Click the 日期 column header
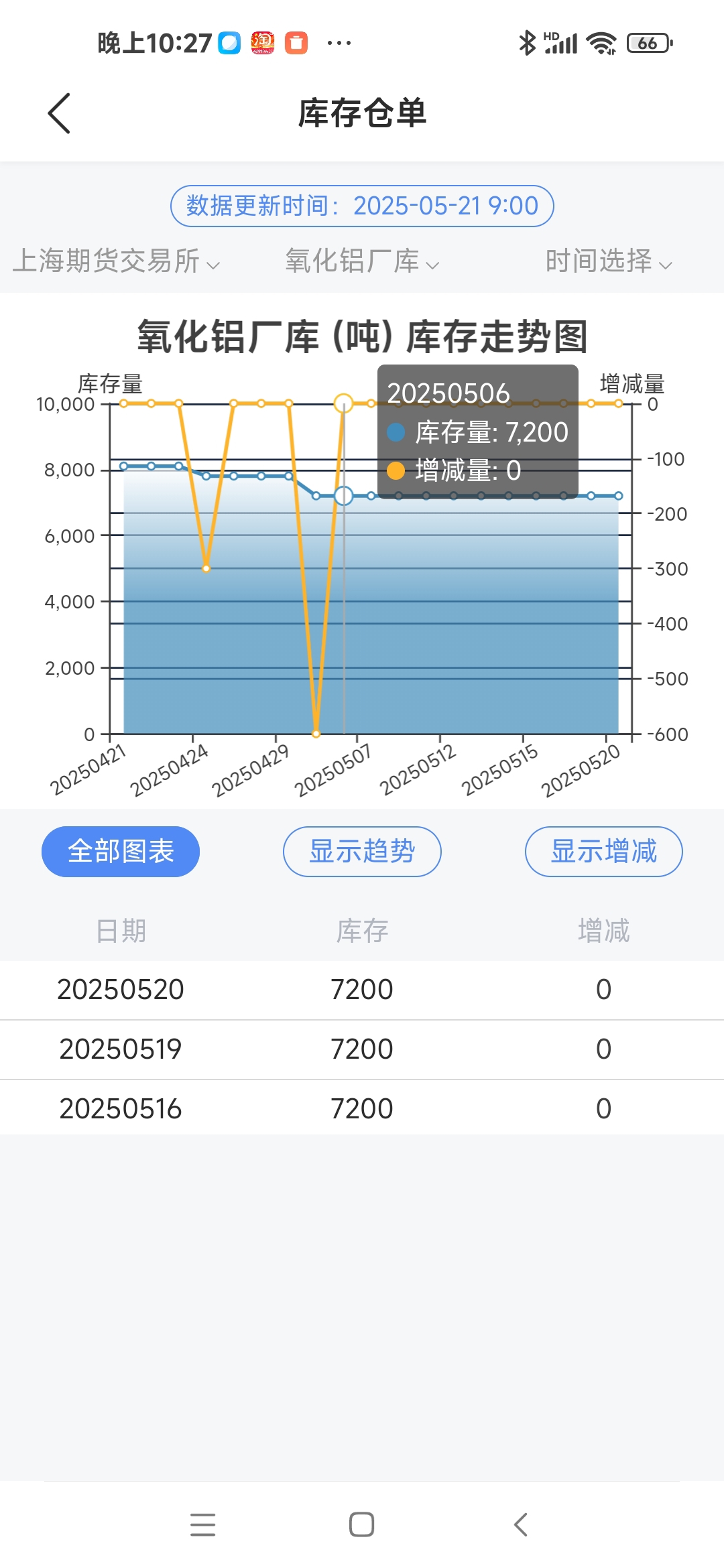This screenshot has width=724, height=1568. coord(121,931)
